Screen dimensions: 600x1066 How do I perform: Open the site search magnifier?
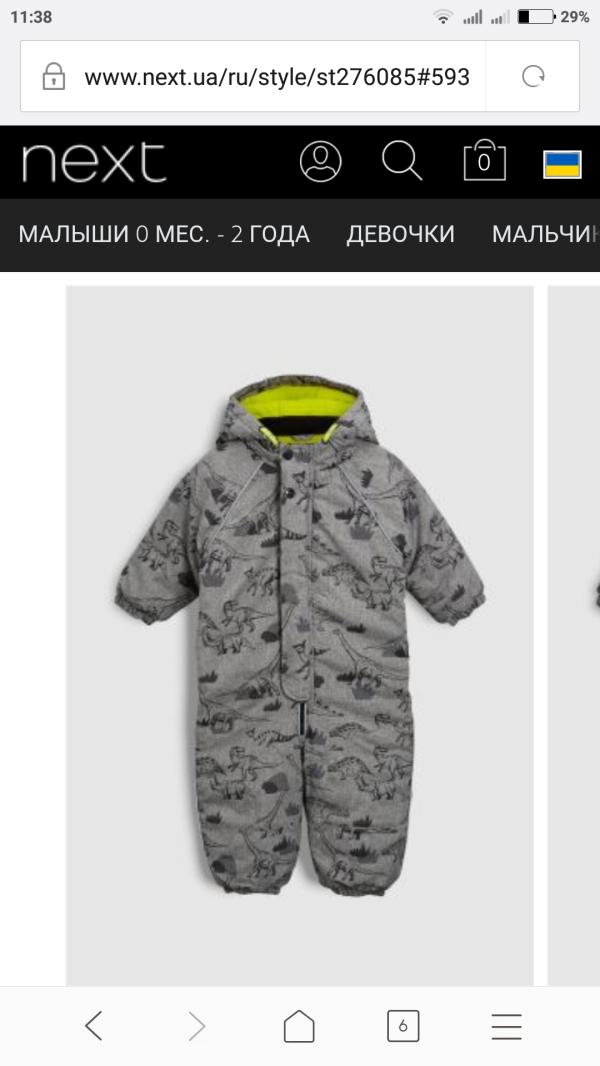402,161
